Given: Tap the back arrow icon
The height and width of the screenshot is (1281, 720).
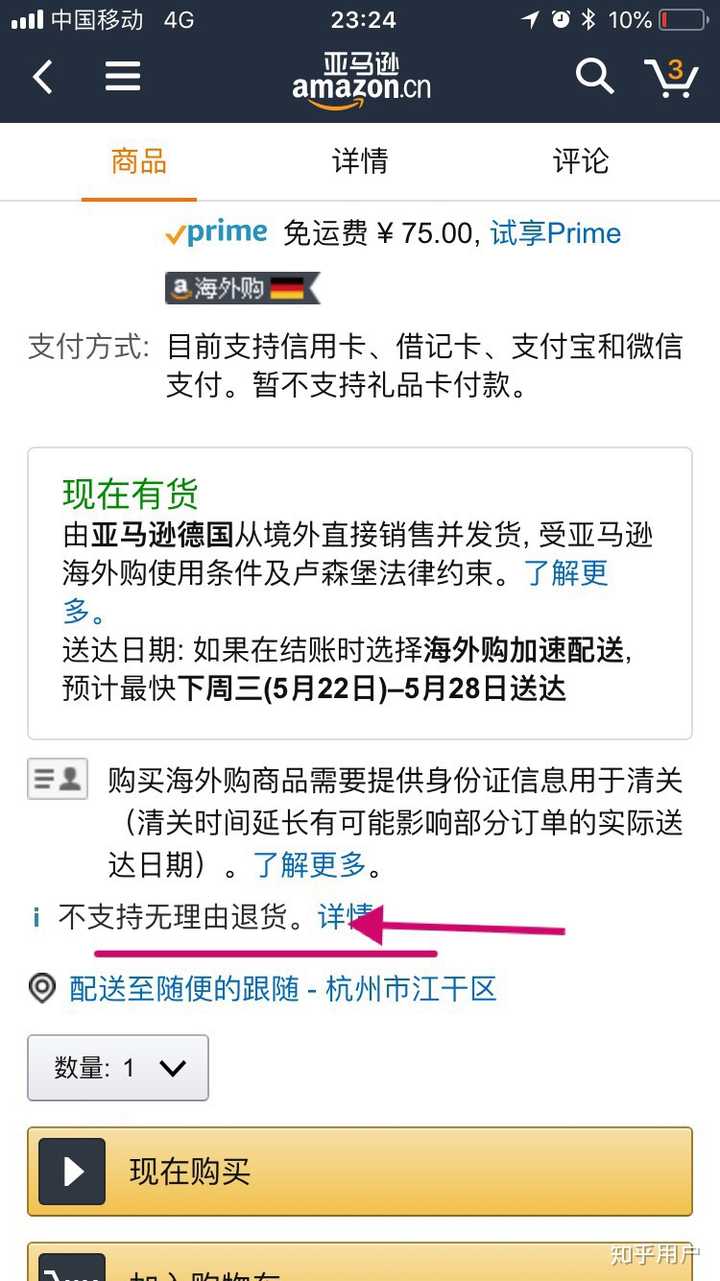Looking at the screenshot, I should point(41,76).
